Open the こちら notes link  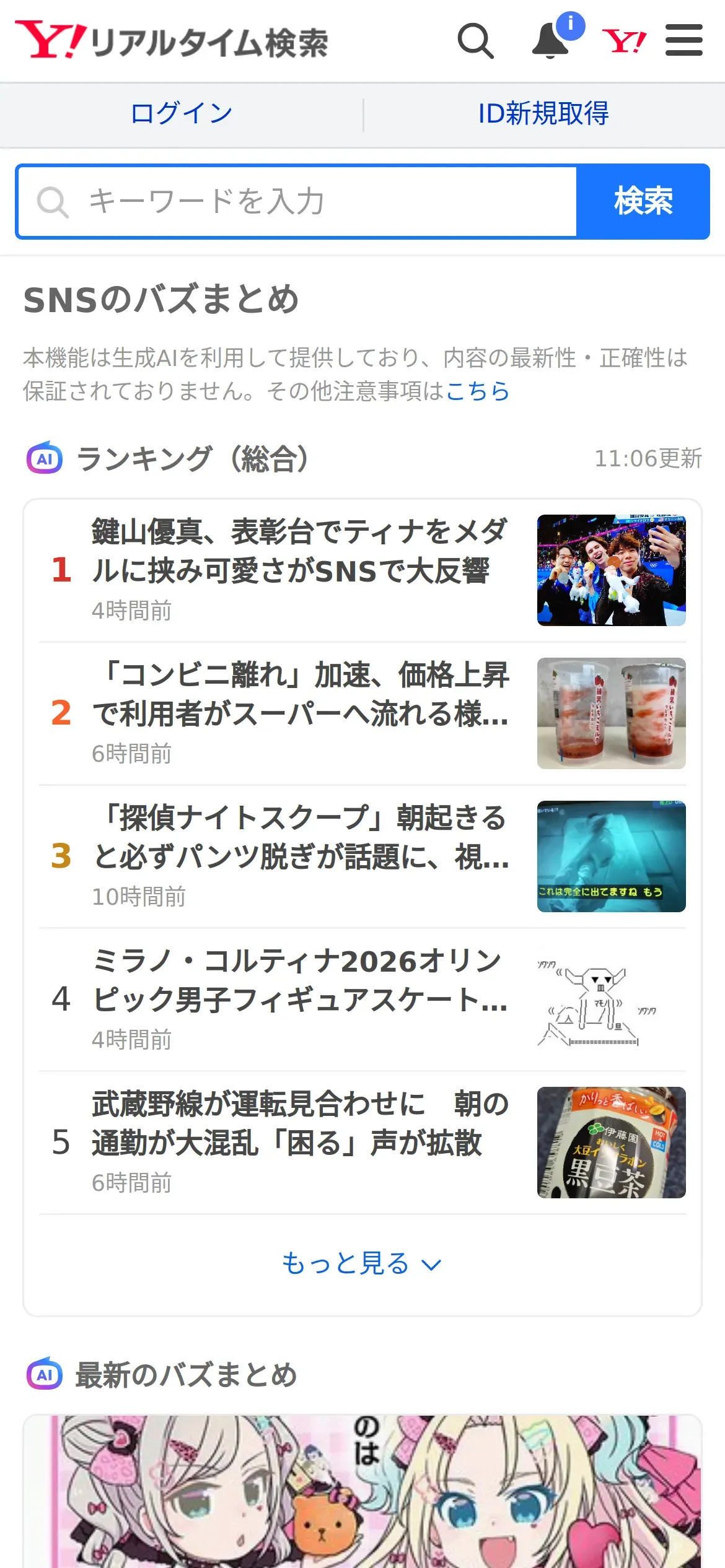tap(477, 391)
